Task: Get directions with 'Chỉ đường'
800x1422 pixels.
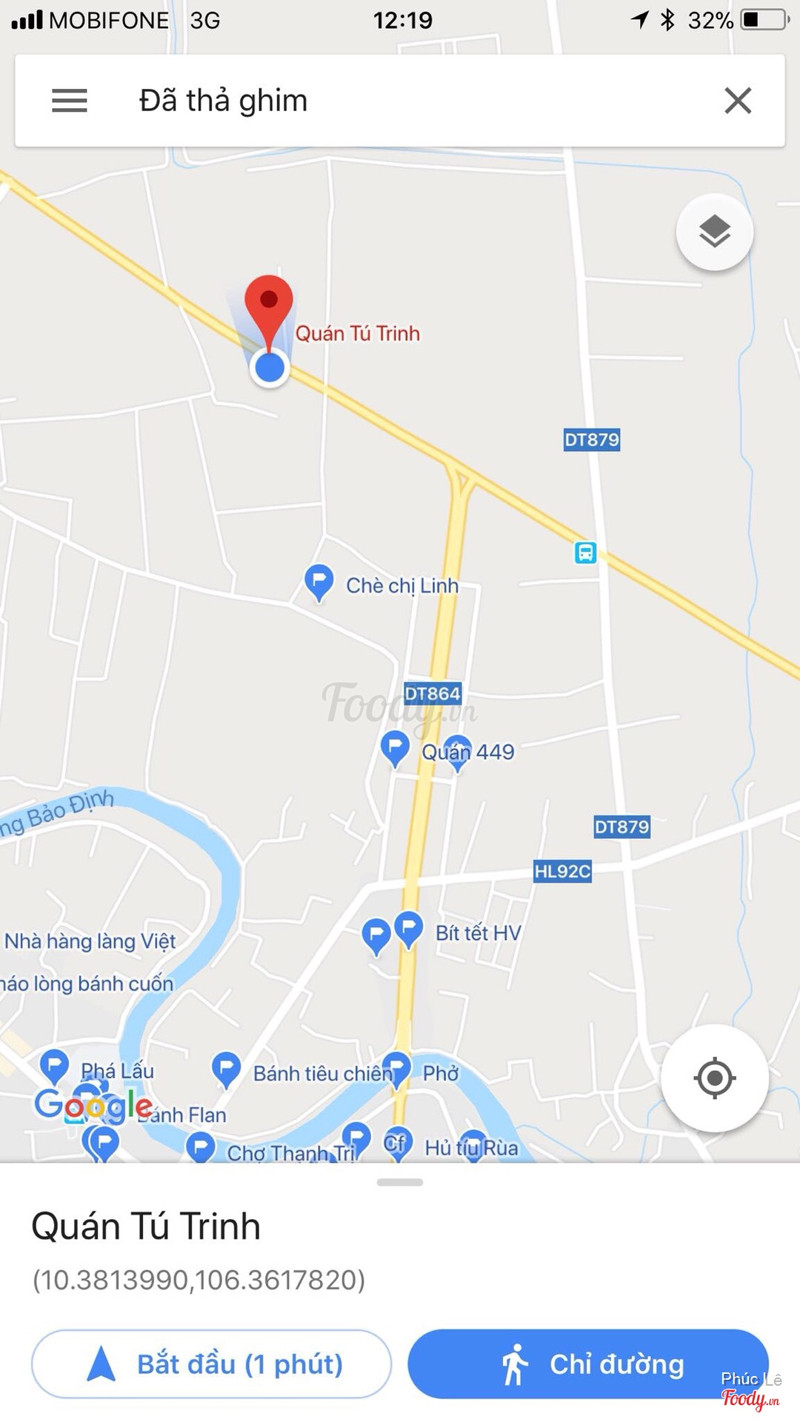Action: 588,1364
